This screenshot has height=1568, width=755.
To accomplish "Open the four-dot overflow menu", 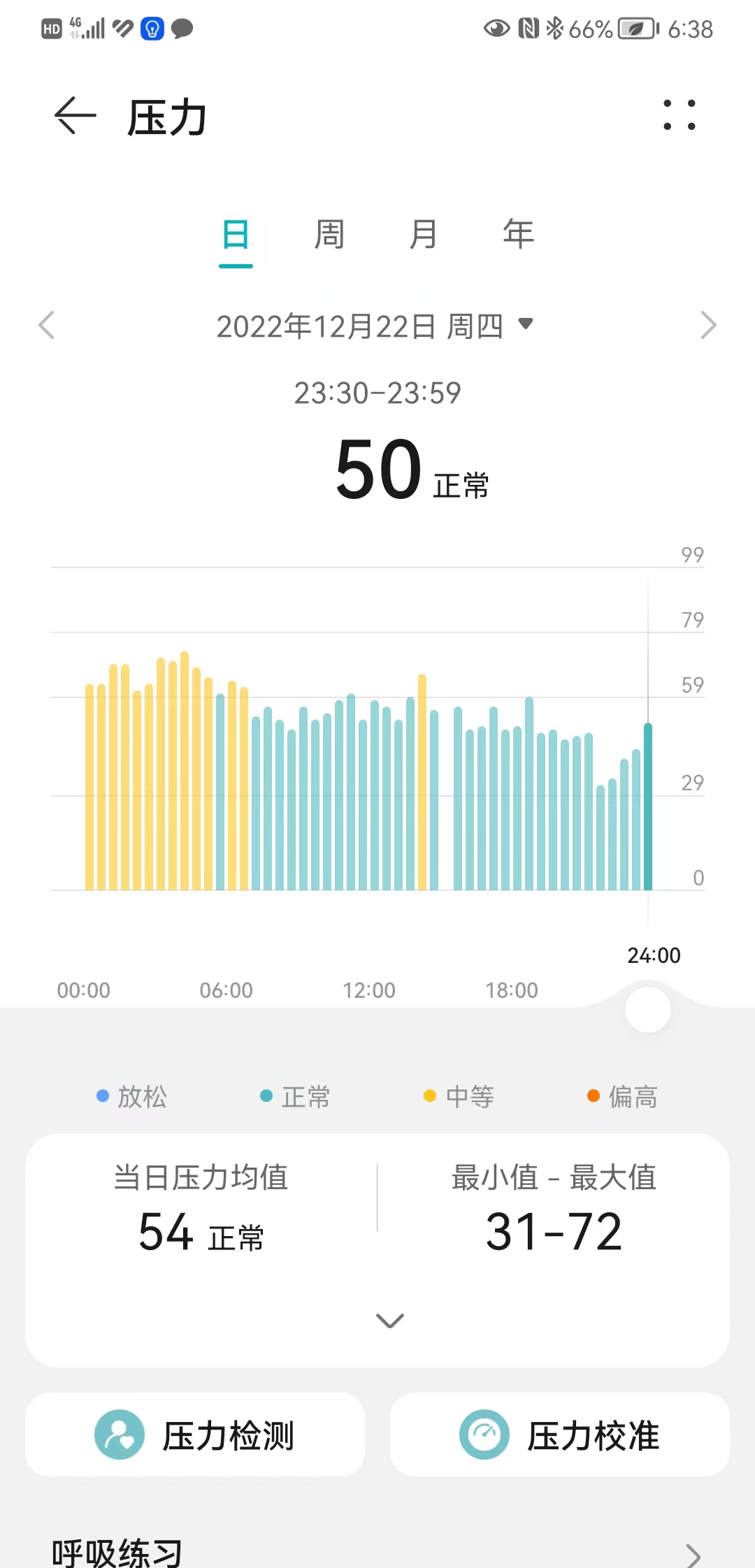I will click(679, 115).
